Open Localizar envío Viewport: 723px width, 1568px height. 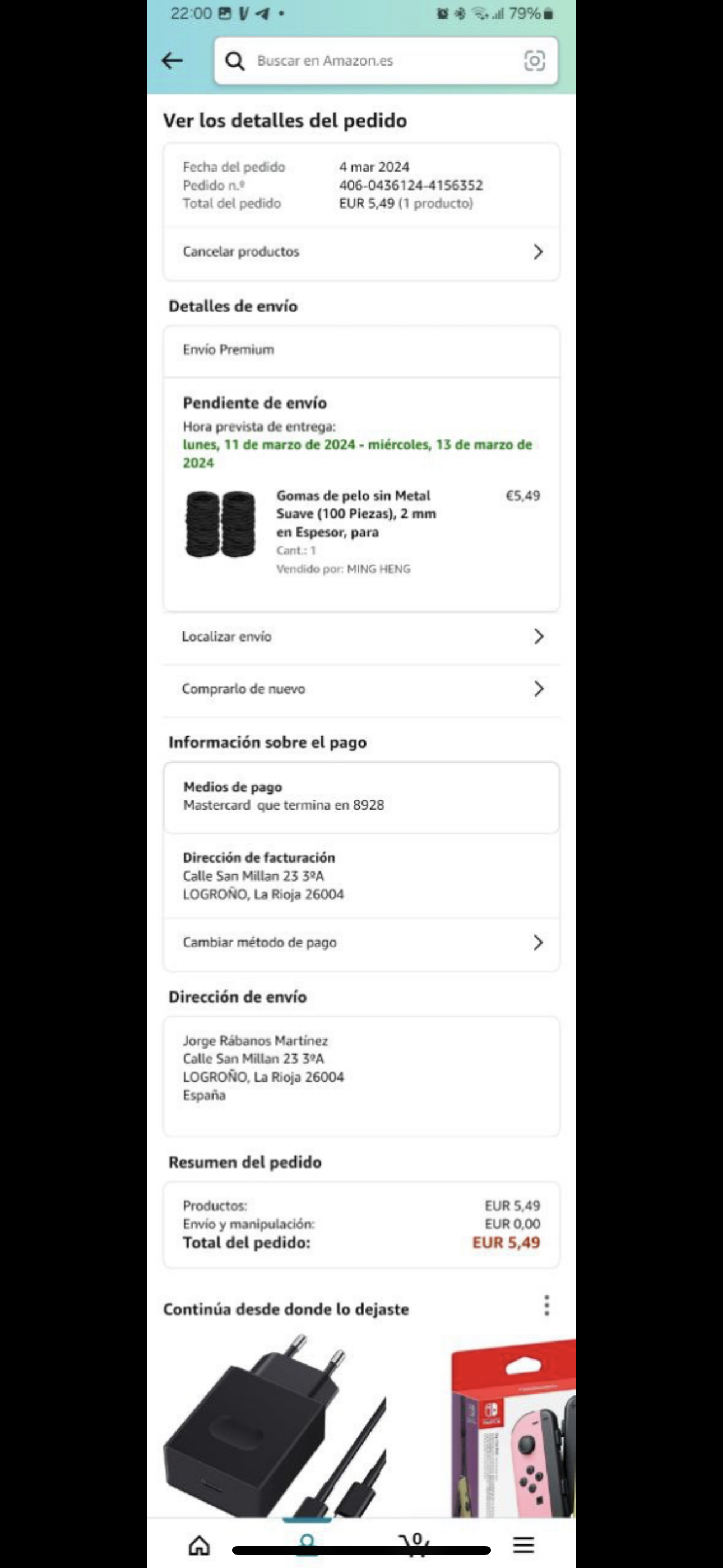(x=361, y=636)
